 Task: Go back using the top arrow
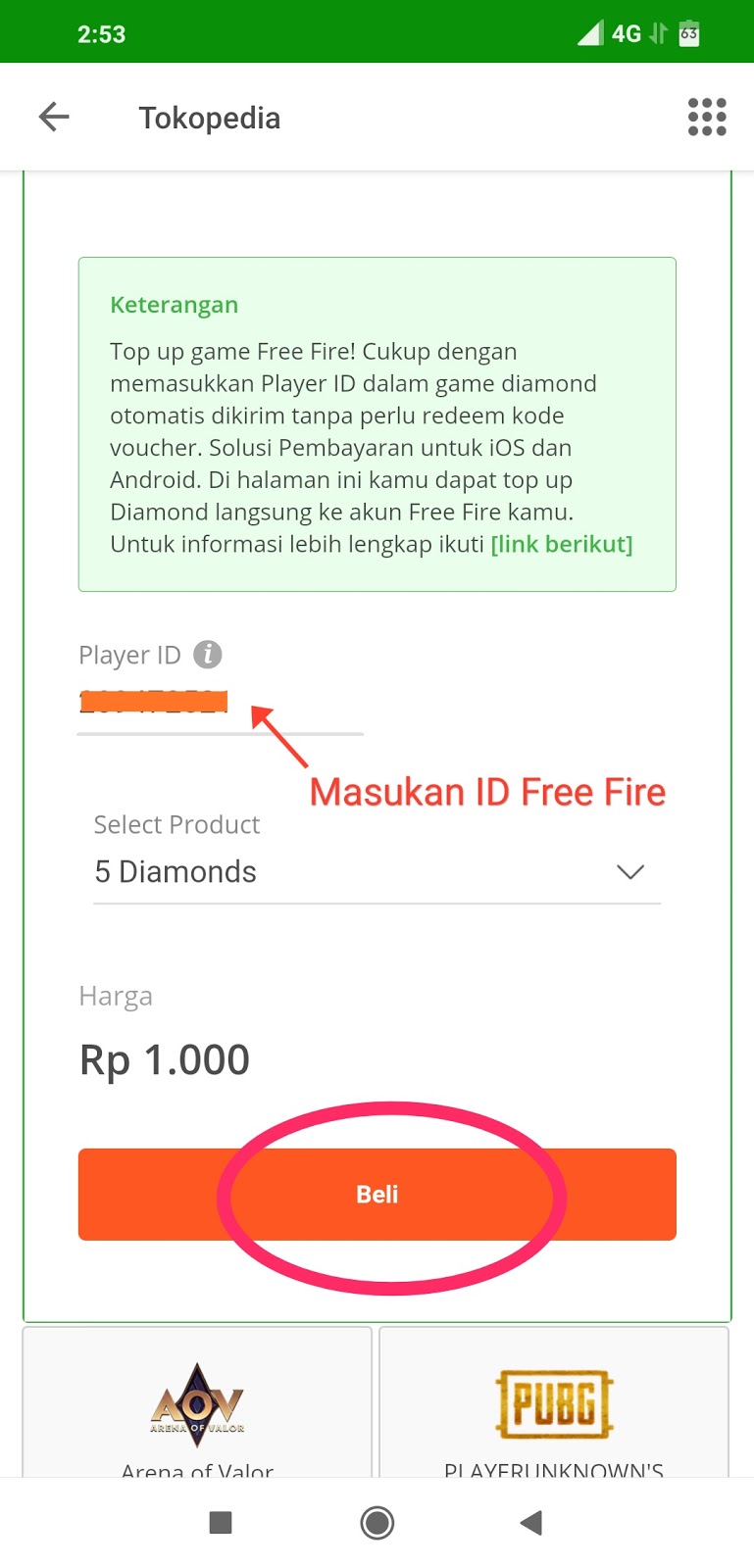click(x=54, y=118)
